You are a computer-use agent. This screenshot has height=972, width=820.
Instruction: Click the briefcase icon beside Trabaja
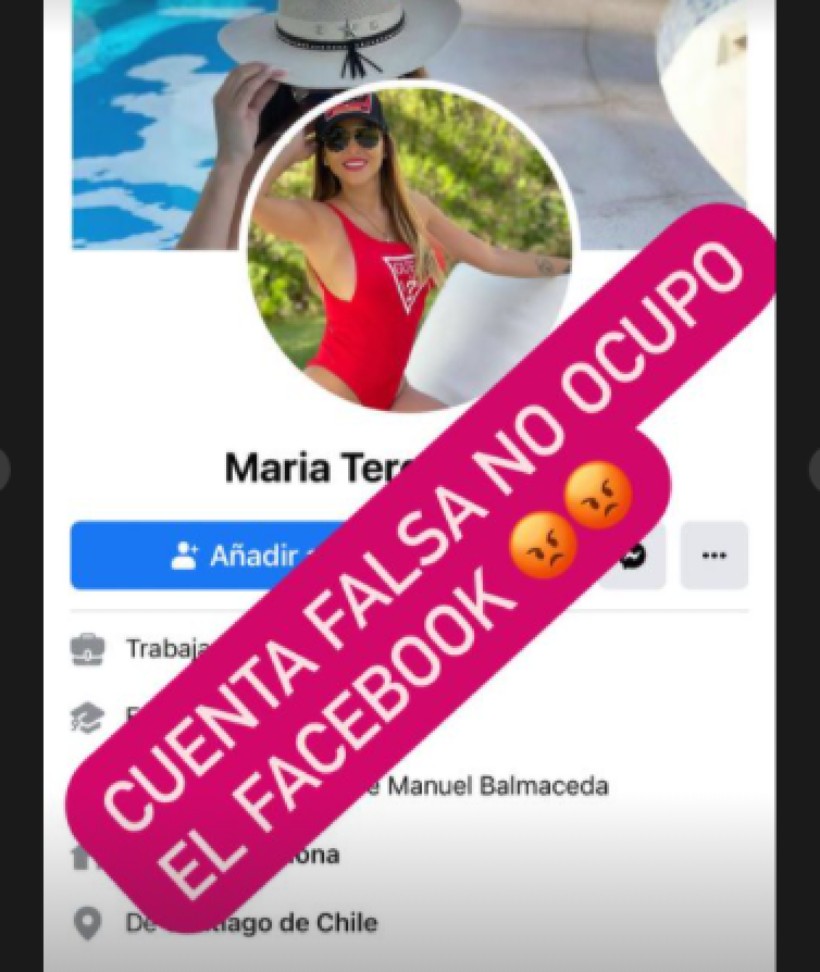click(89, 650)
